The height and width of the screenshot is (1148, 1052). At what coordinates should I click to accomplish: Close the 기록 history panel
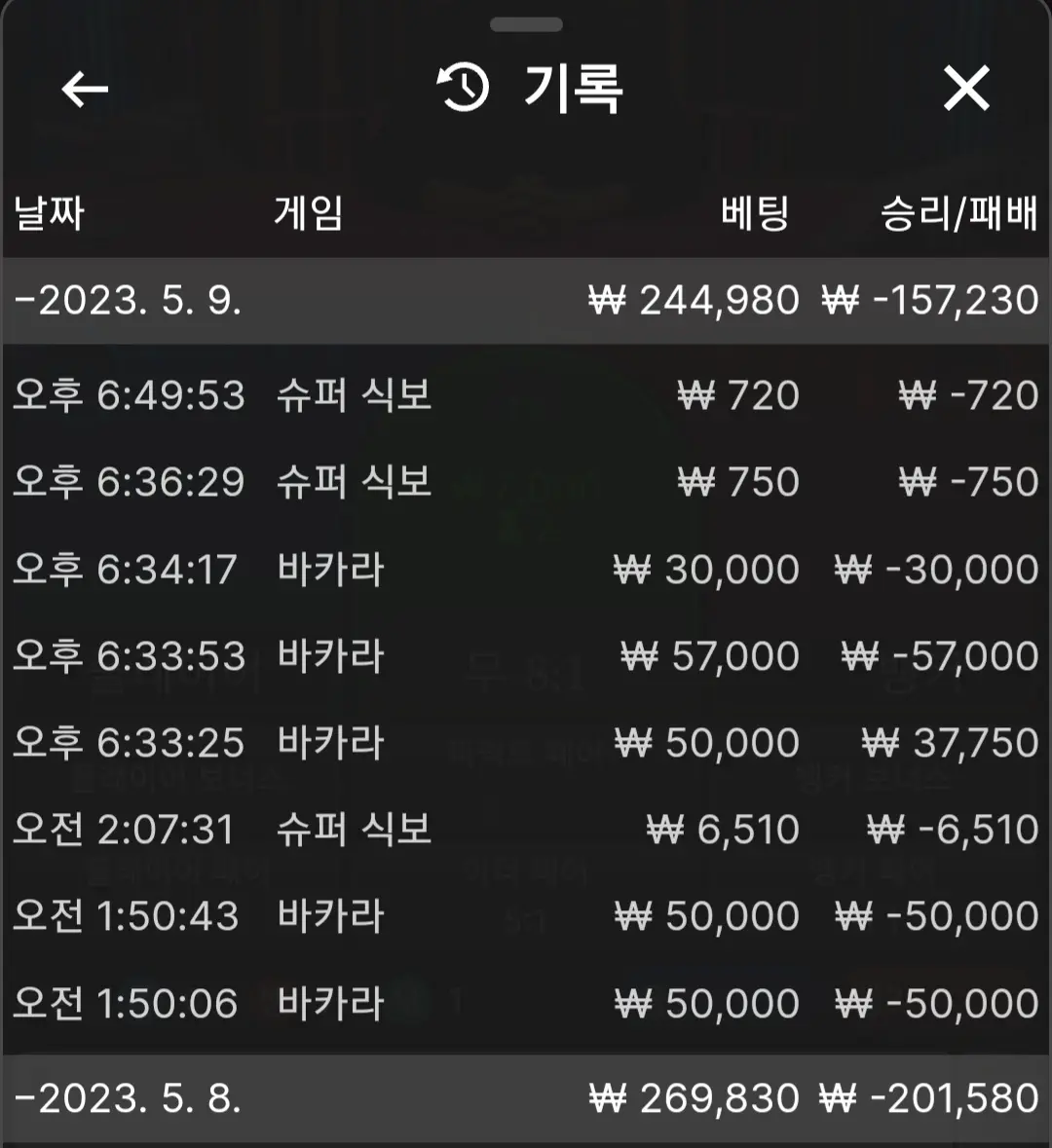pyautogui.click(x=966, y=89)
